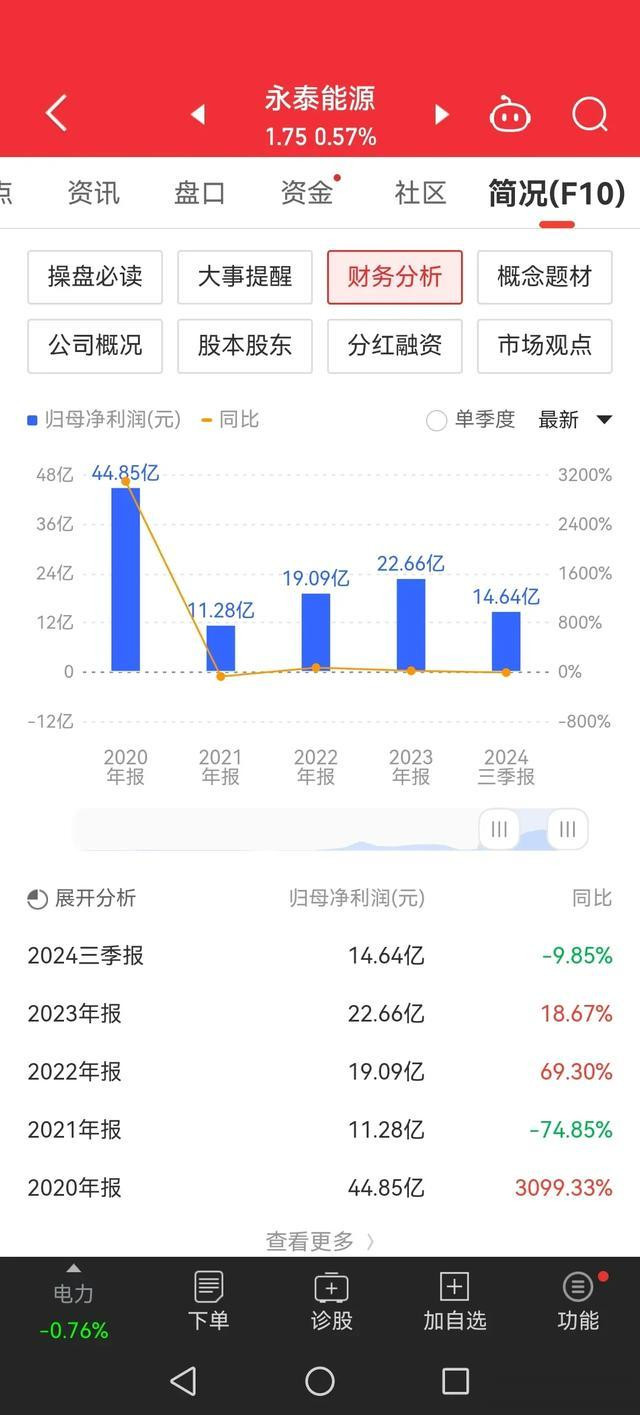Tap 查看更多 to view more data
640x1415 pixels.
pos(320,1241)
